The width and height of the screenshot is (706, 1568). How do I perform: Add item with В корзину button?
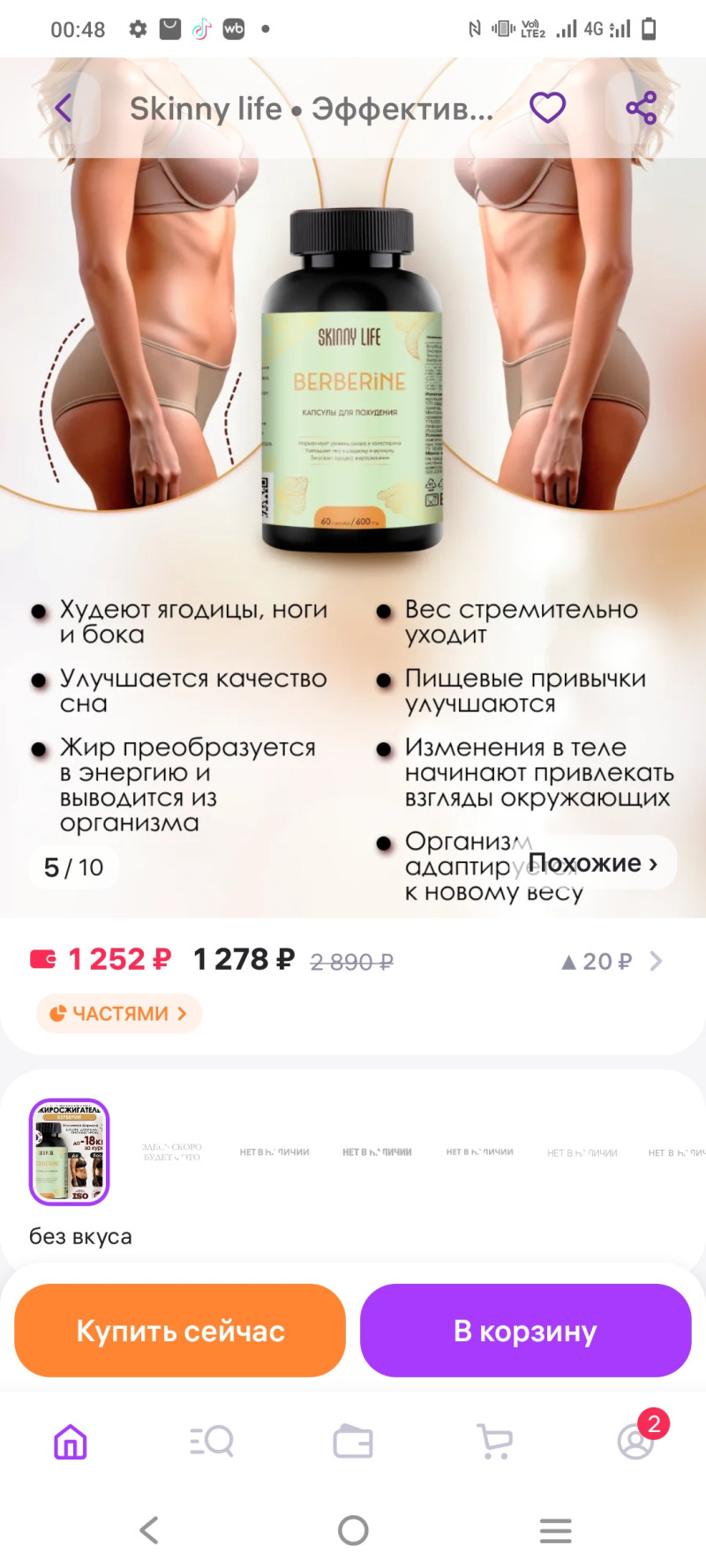[525, 1331]
